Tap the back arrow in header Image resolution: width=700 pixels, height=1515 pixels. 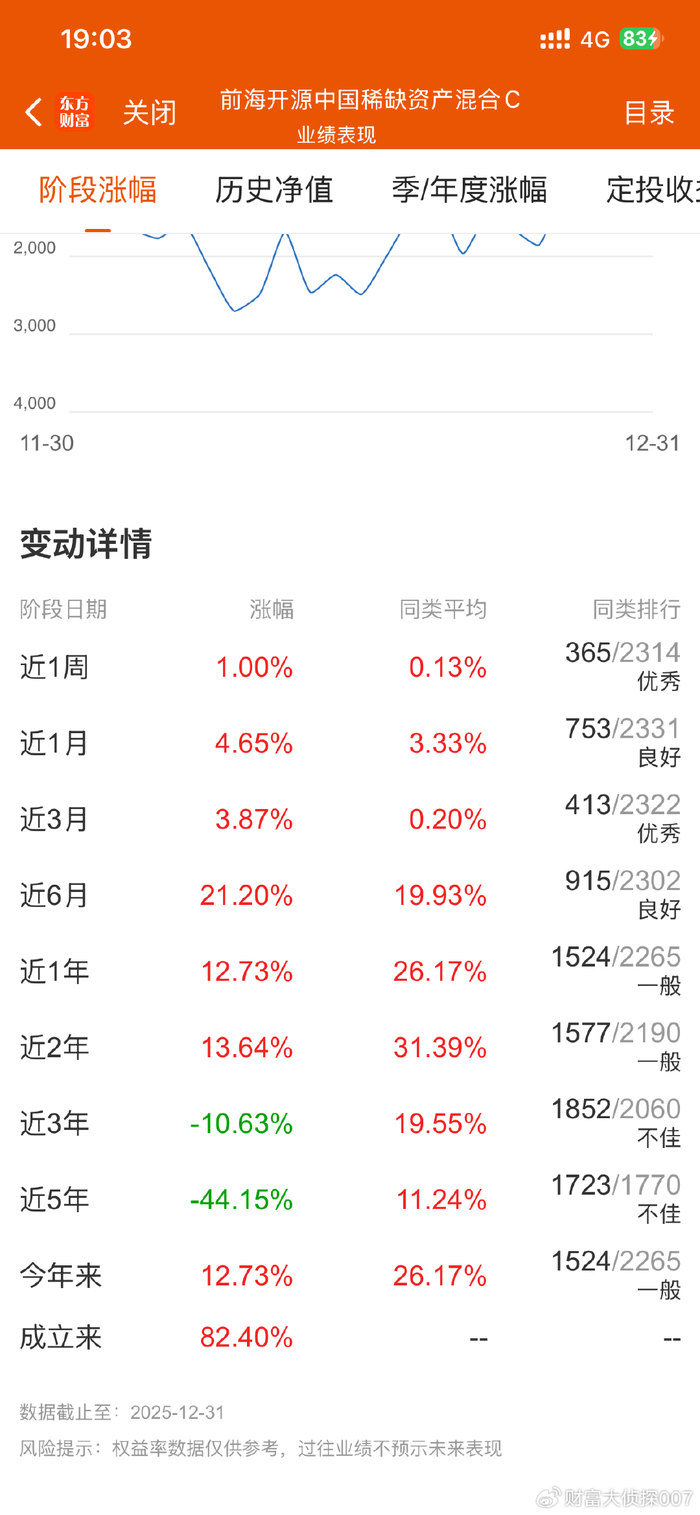click(34, 112)
